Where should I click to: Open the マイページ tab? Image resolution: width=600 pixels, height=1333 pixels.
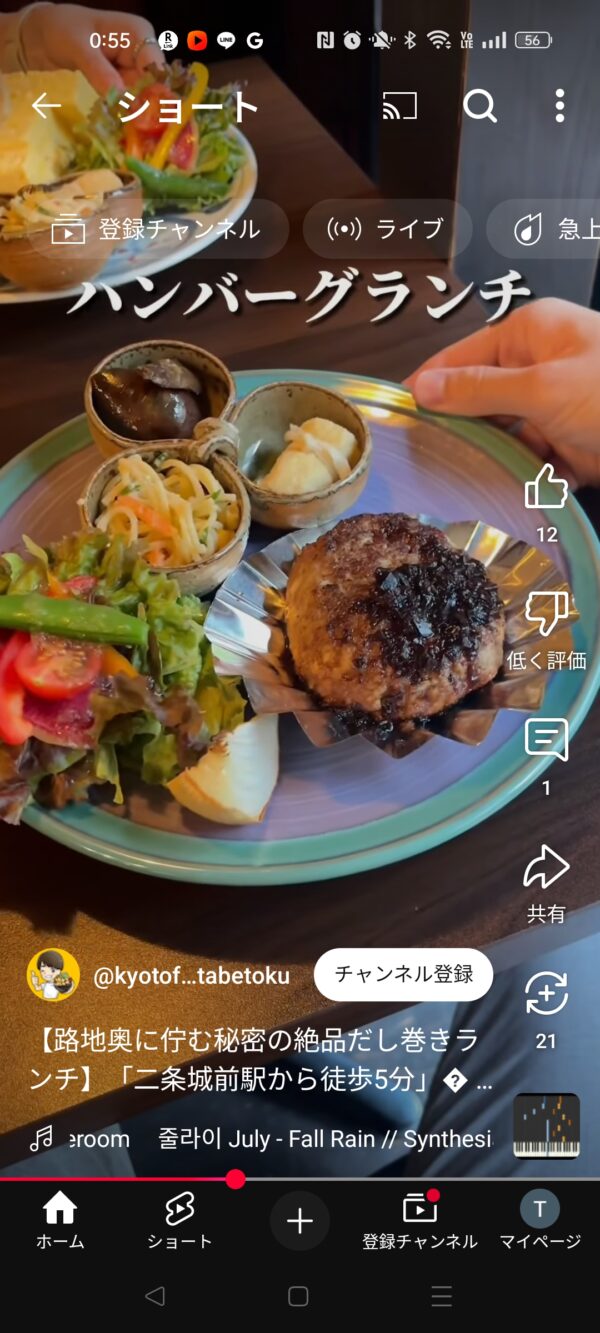coord(540,1220)
